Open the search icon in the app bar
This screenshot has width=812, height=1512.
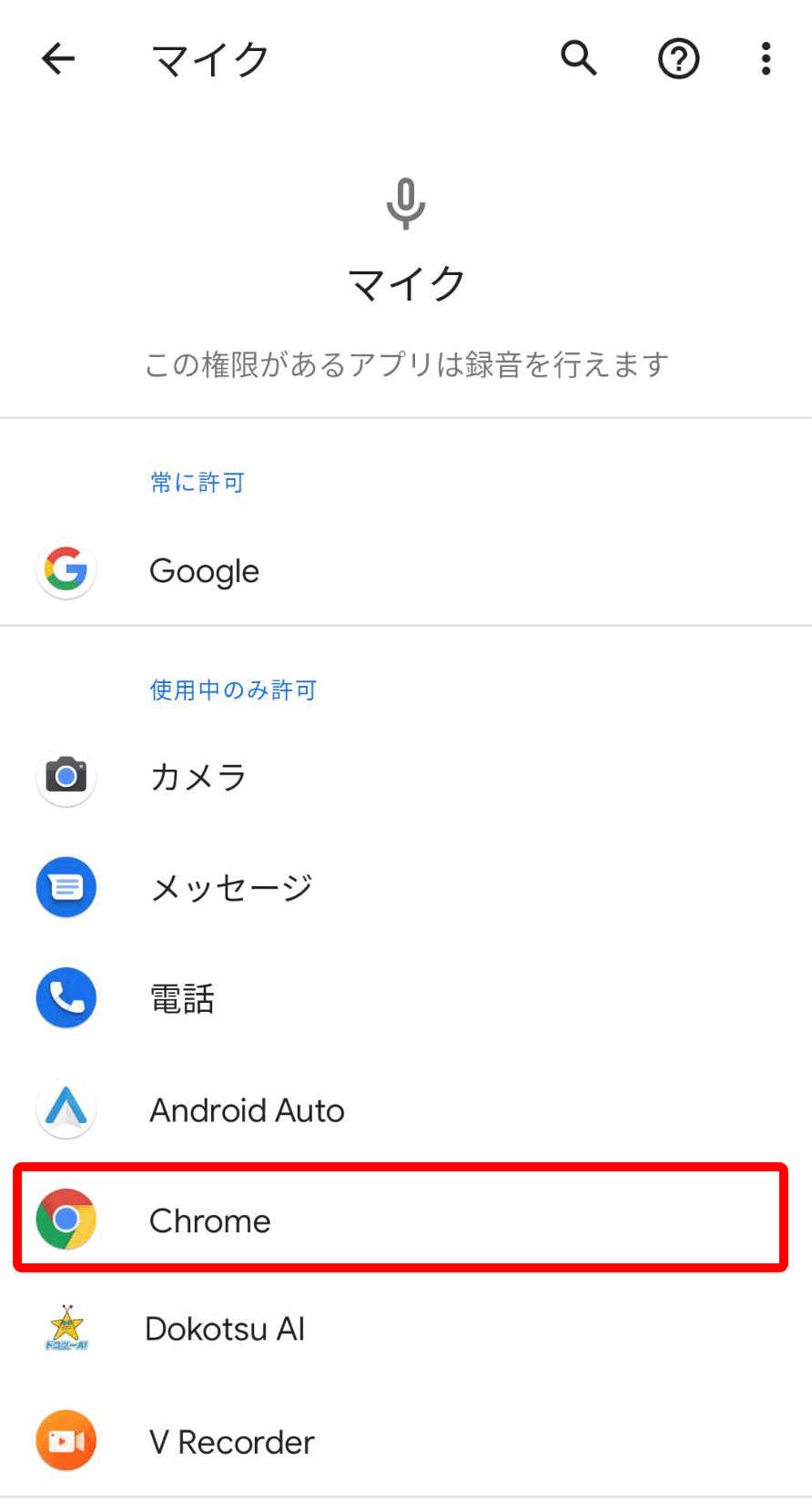[578, 59]
